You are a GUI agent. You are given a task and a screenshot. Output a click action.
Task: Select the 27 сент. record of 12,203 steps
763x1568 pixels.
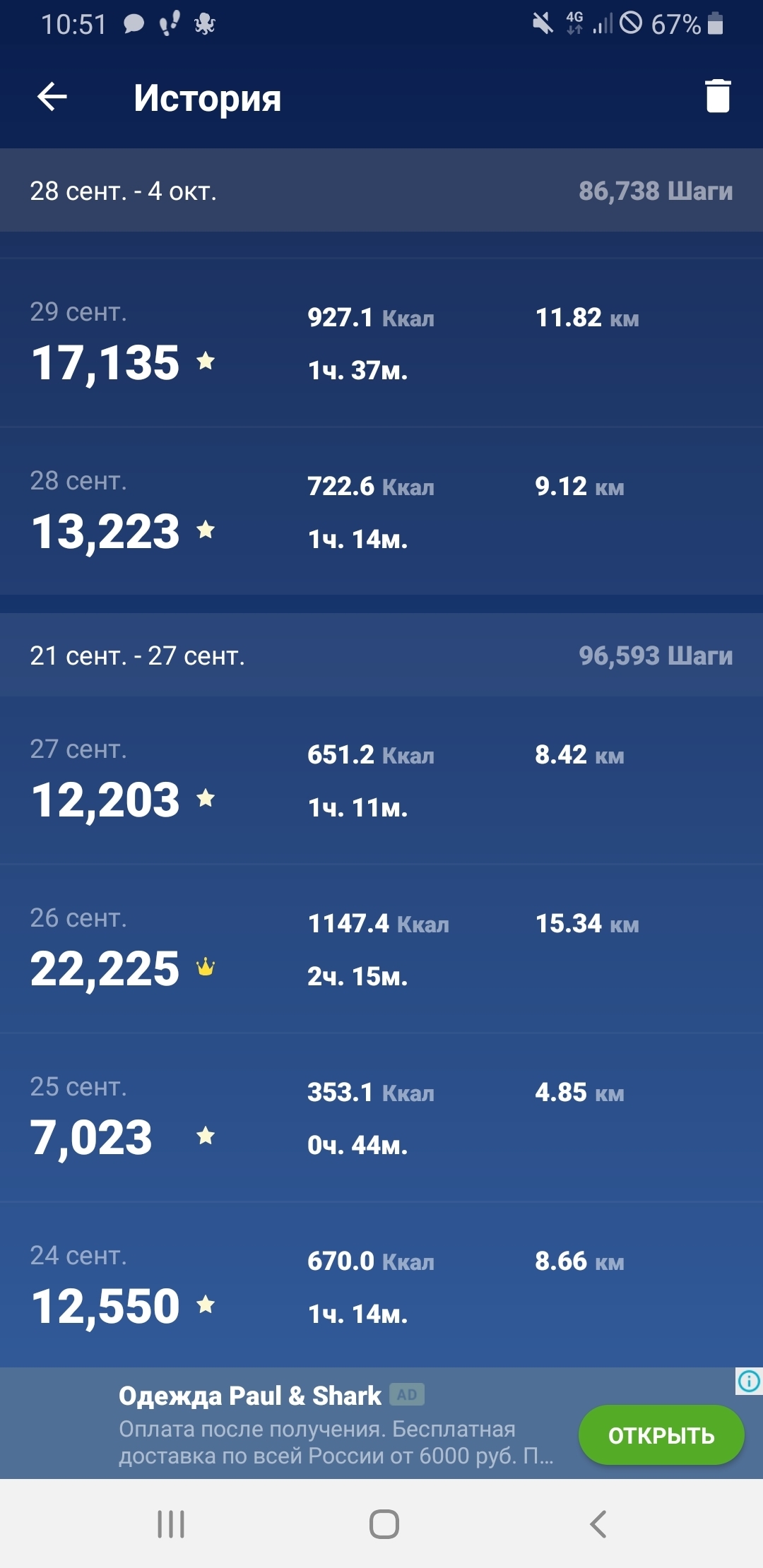point(381,780)
